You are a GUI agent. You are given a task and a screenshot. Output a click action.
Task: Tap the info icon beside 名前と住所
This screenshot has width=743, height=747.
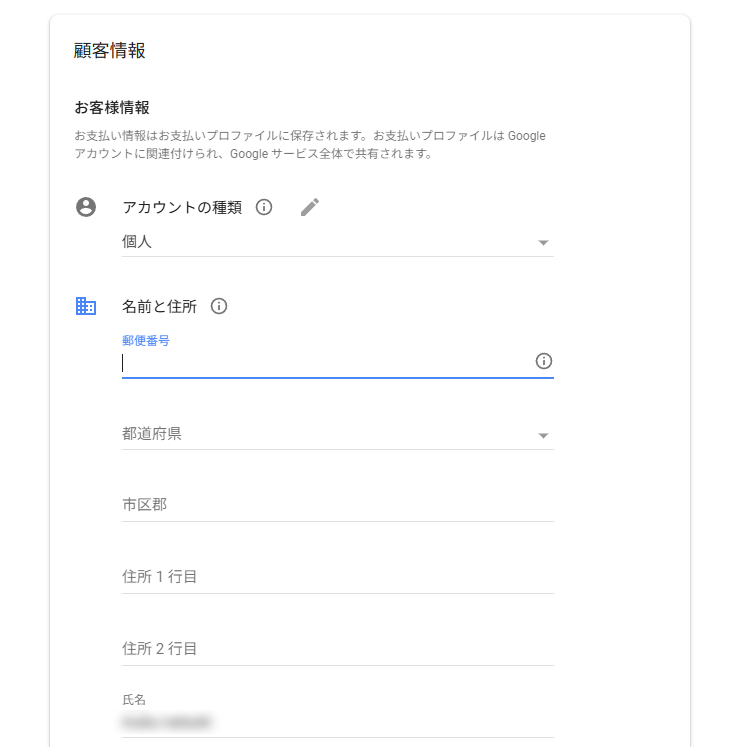(x=219, y=306)
